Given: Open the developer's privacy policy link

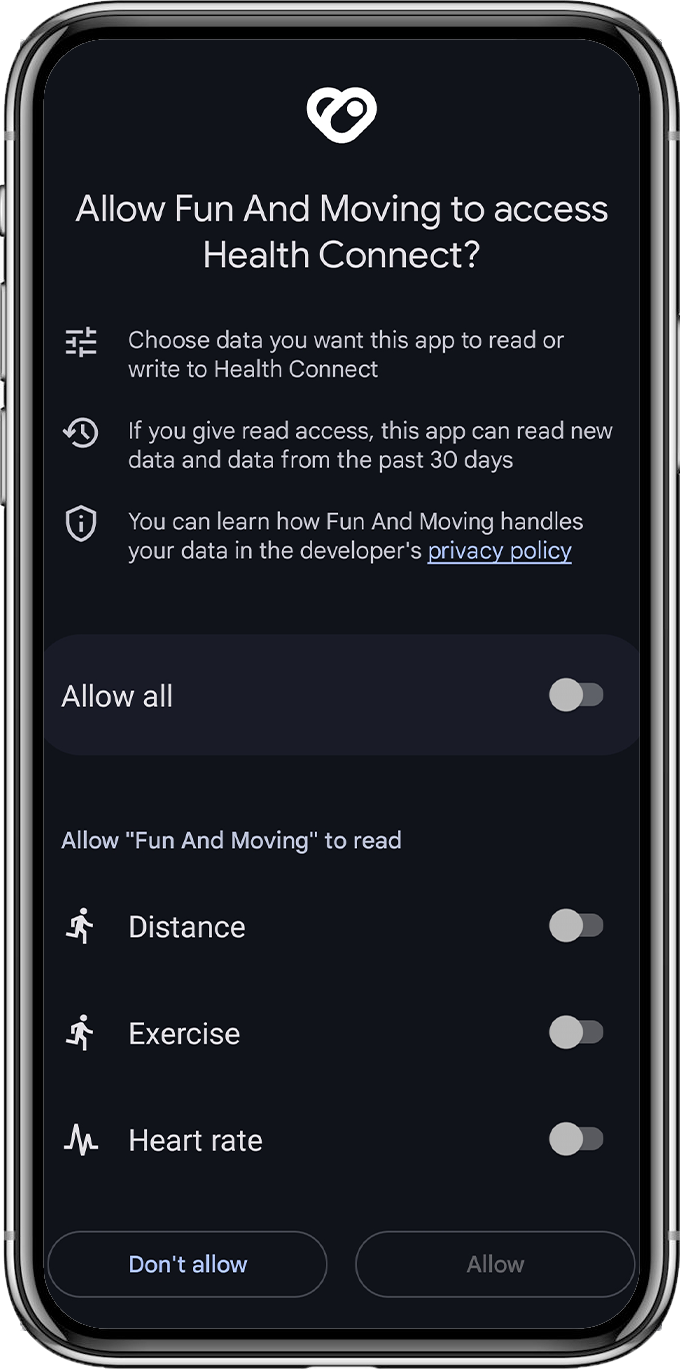Looking at the screenshot, I should pyautogui.click(x=499, y=551).
